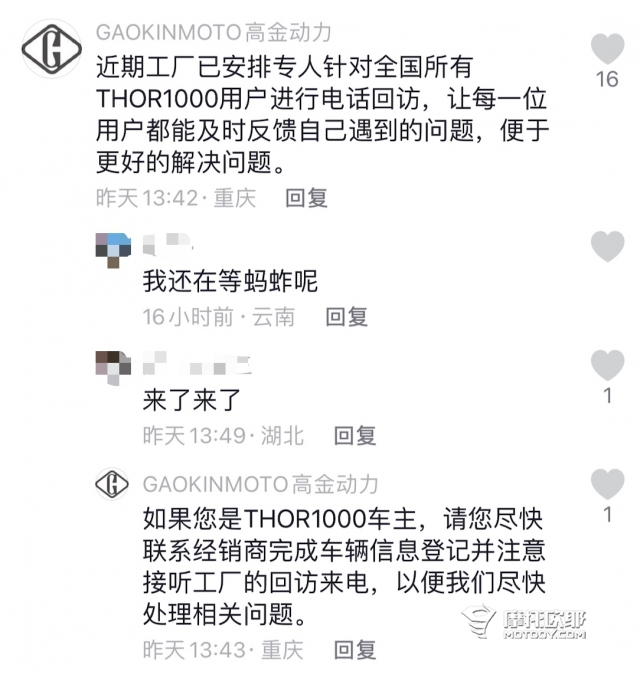
Task: Open the avatar of the 湖北 commenter
Action: (x=112, y=367)
